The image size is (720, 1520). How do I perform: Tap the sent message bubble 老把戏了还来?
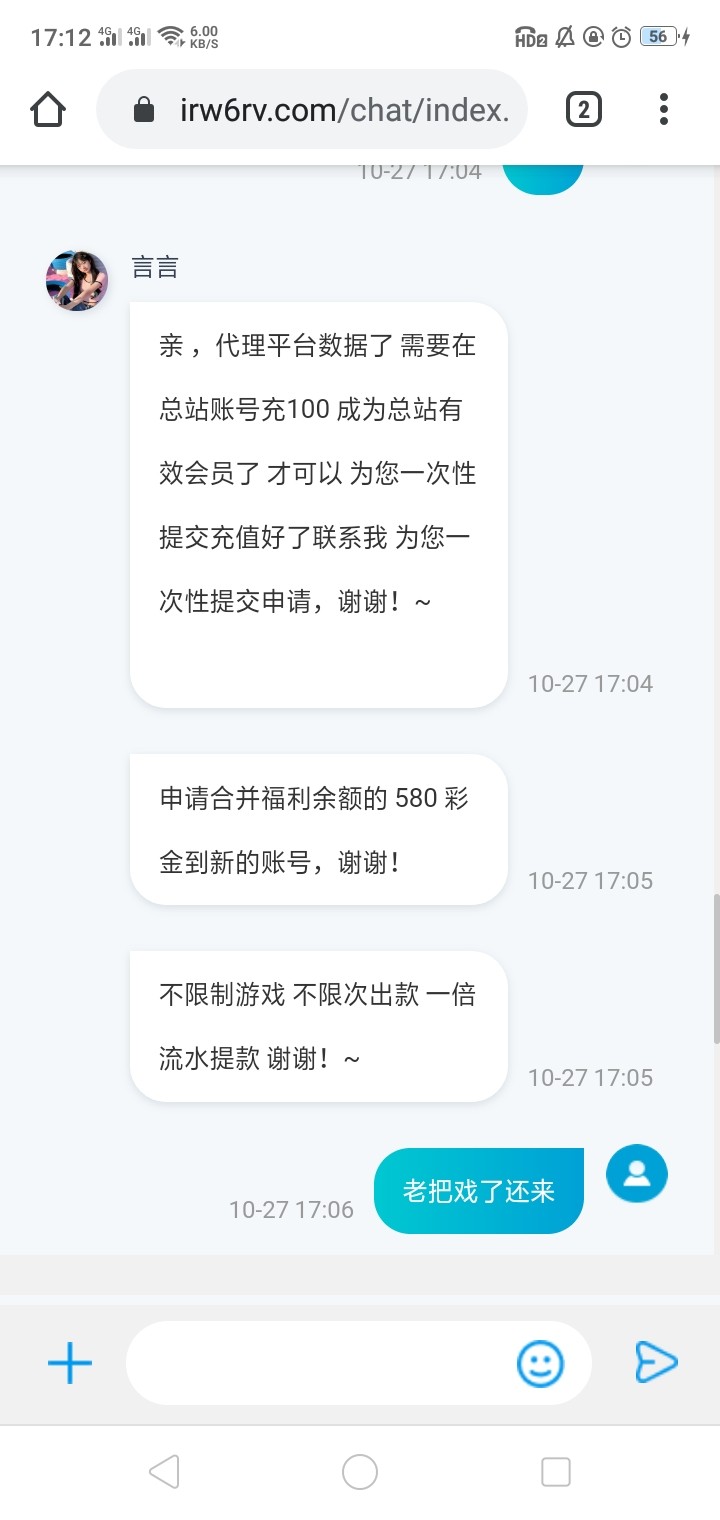pos(478,1190)
